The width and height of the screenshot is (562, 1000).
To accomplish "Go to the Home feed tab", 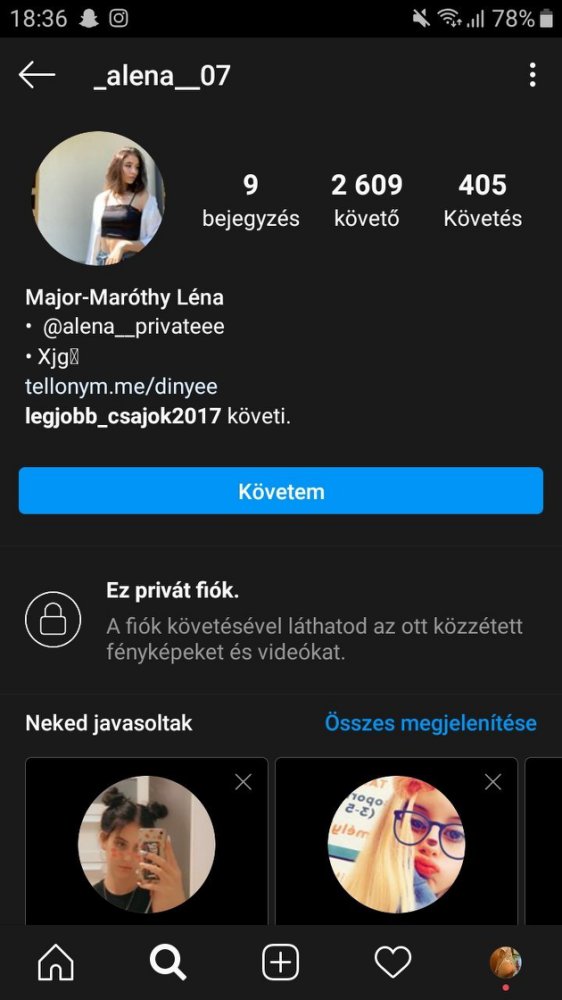I will pyautogui.click(x=56, y=962).
